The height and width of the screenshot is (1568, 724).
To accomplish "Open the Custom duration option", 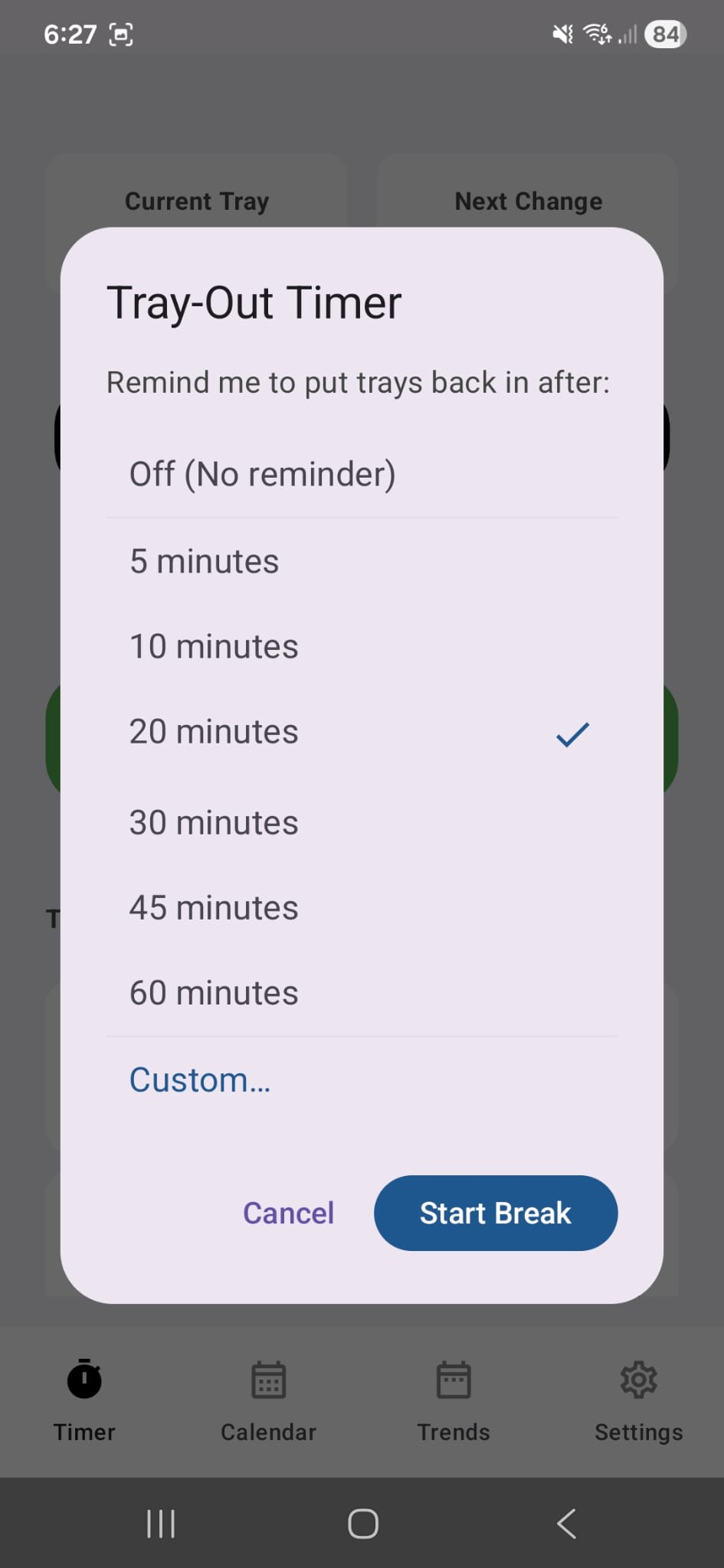I will (x=200, y=1079).
